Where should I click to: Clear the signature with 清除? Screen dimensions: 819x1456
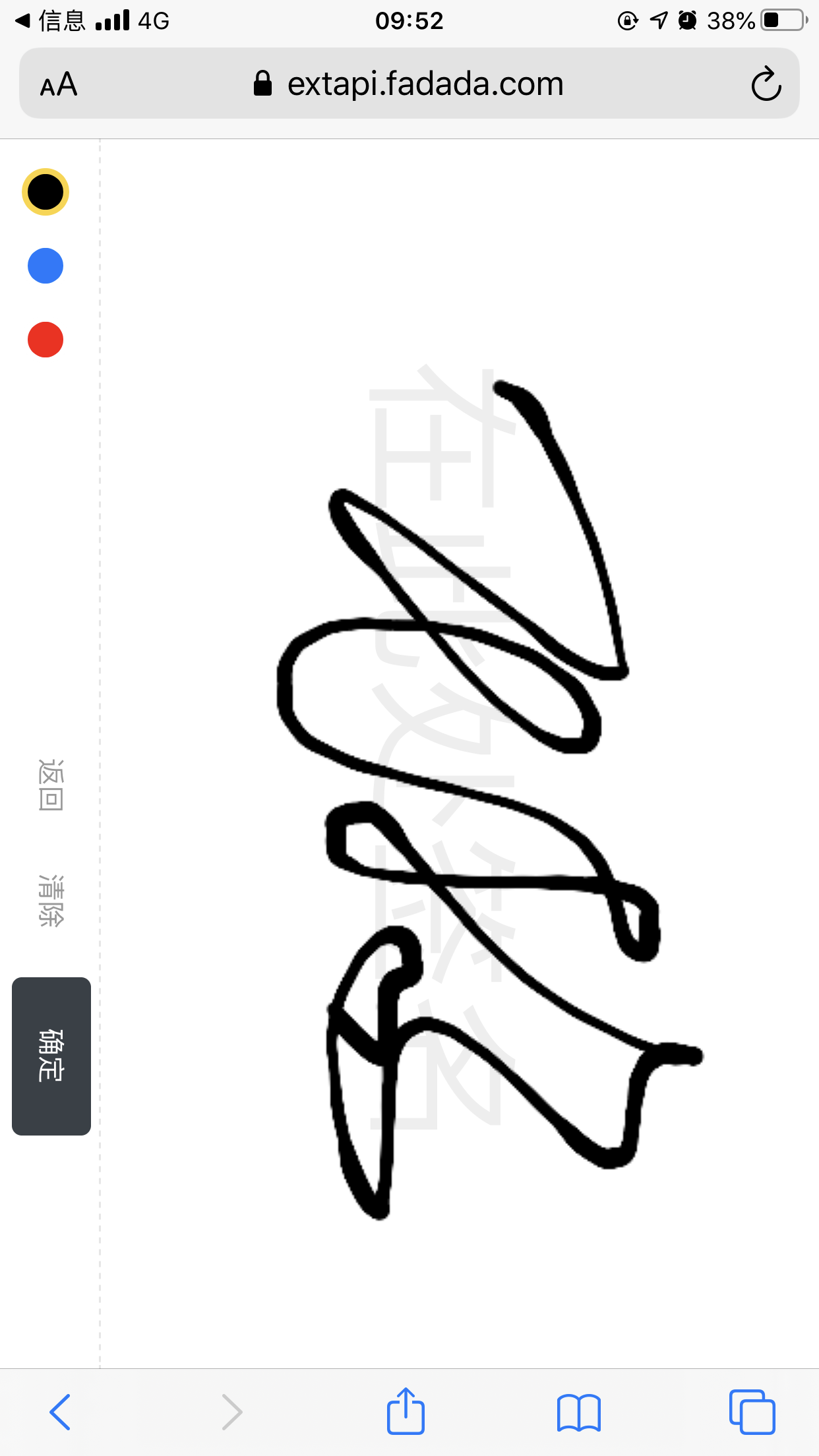coord(51,901)
